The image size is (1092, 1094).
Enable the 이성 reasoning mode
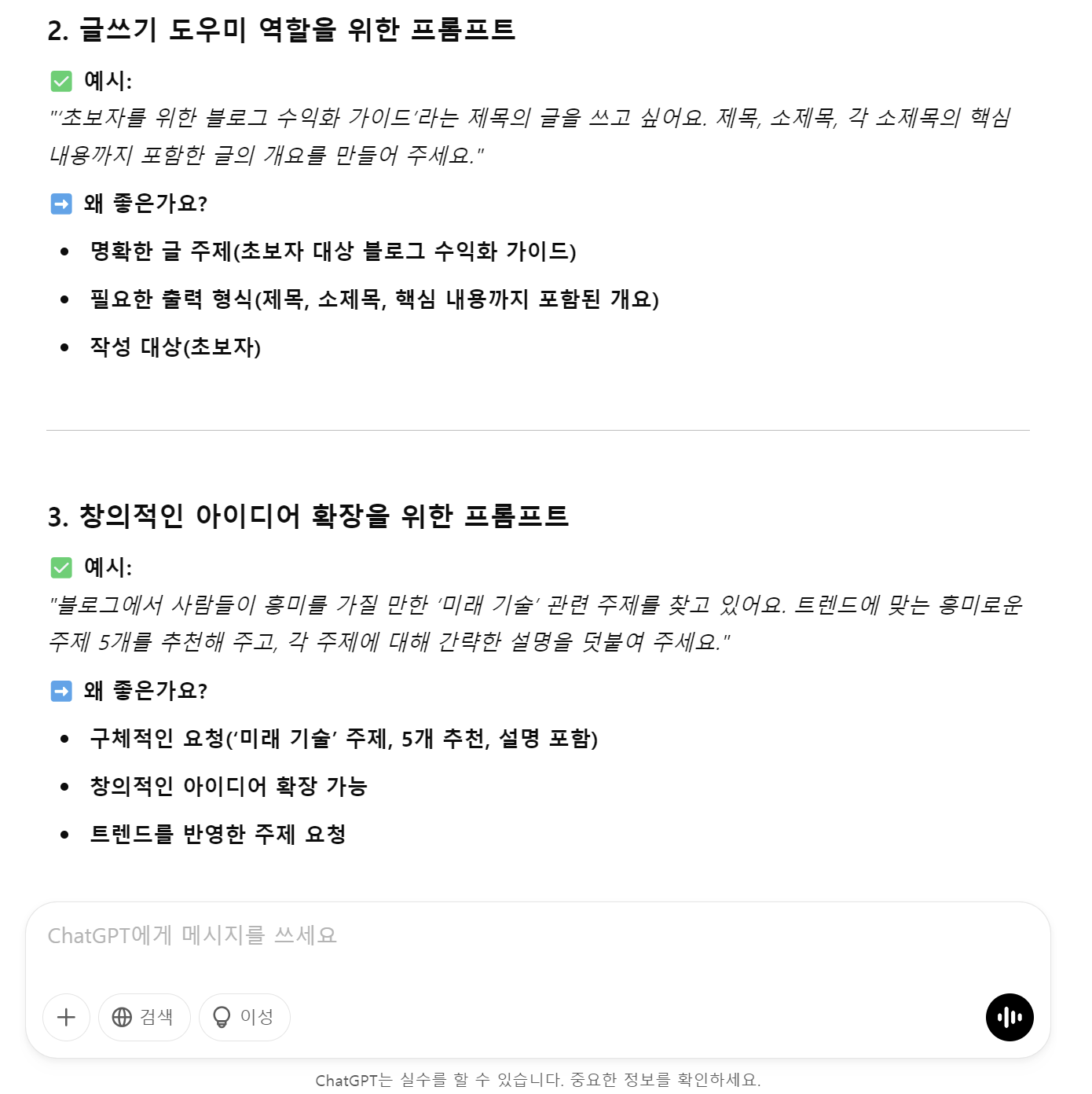pos(244,1017)
